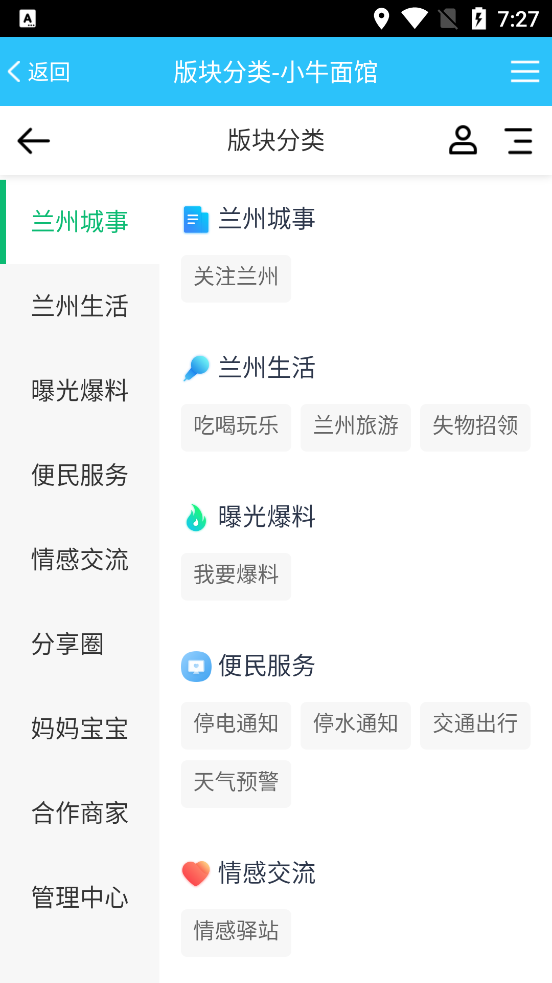This screenshot has height=983, width=552.
Task: Tap the black back arrow
Action: pos(33,140)
